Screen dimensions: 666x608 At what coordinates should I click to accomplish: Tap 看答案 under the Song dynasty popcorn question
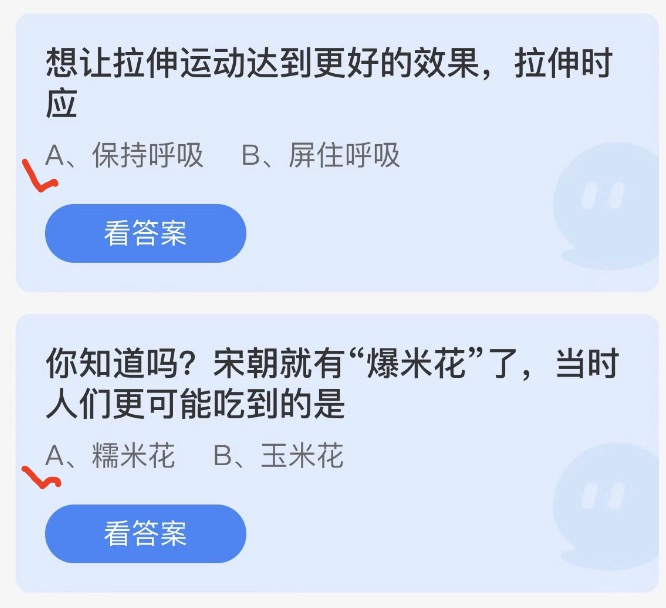point(145,533)
